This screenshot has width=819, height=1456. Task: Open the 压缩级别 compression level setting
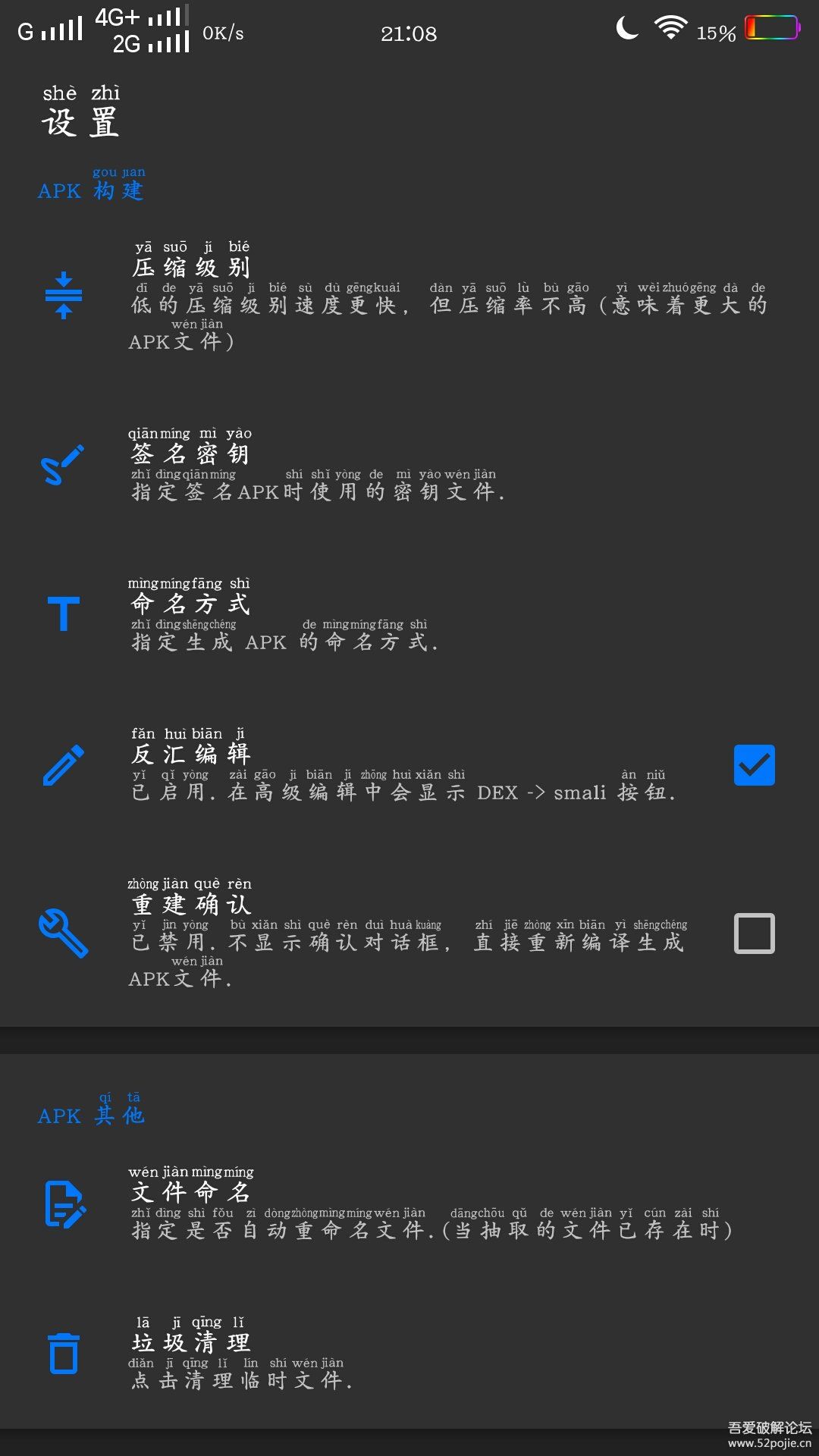click(x=409, y=296)
